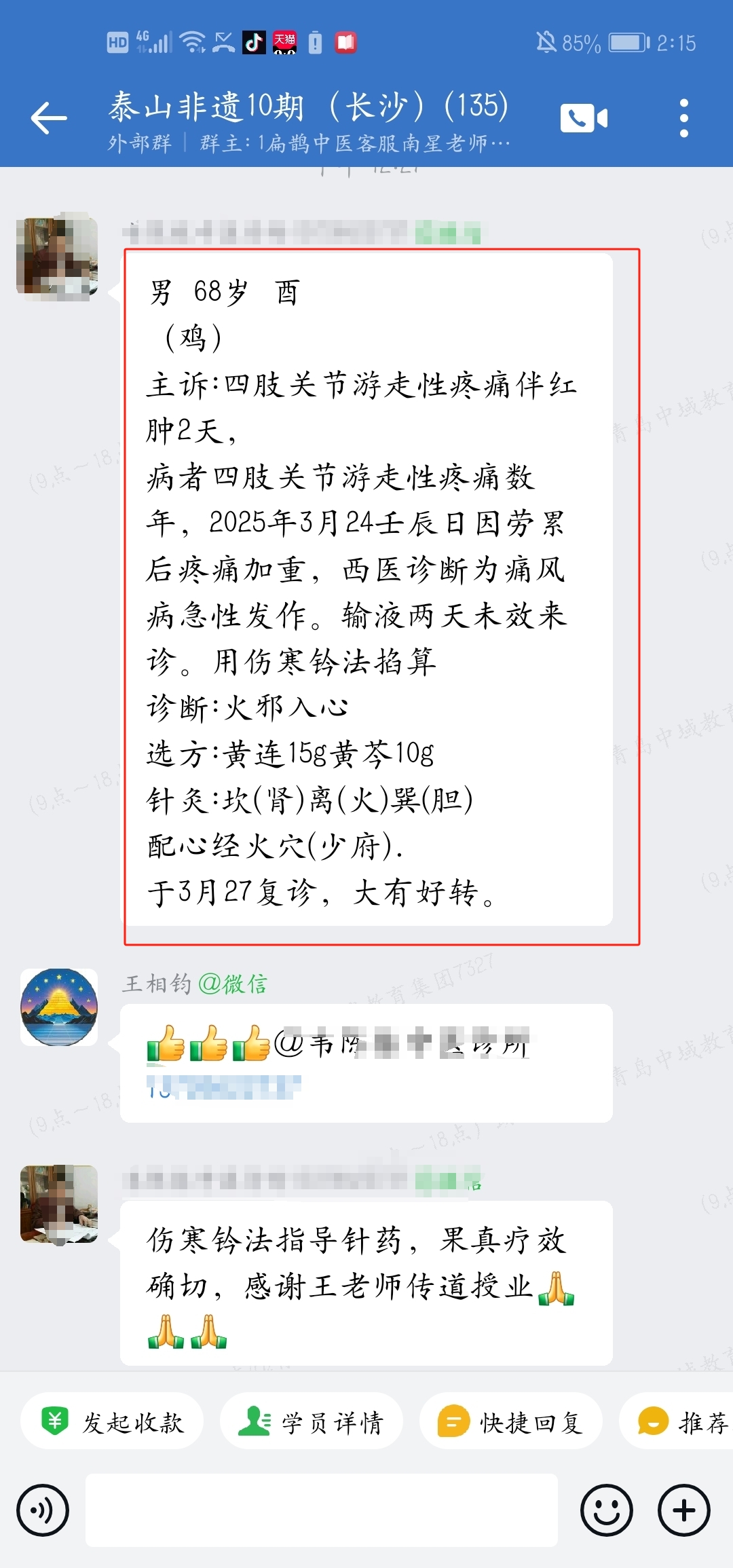
Task: Tap the voice message icon
Action: point(43,1510)
